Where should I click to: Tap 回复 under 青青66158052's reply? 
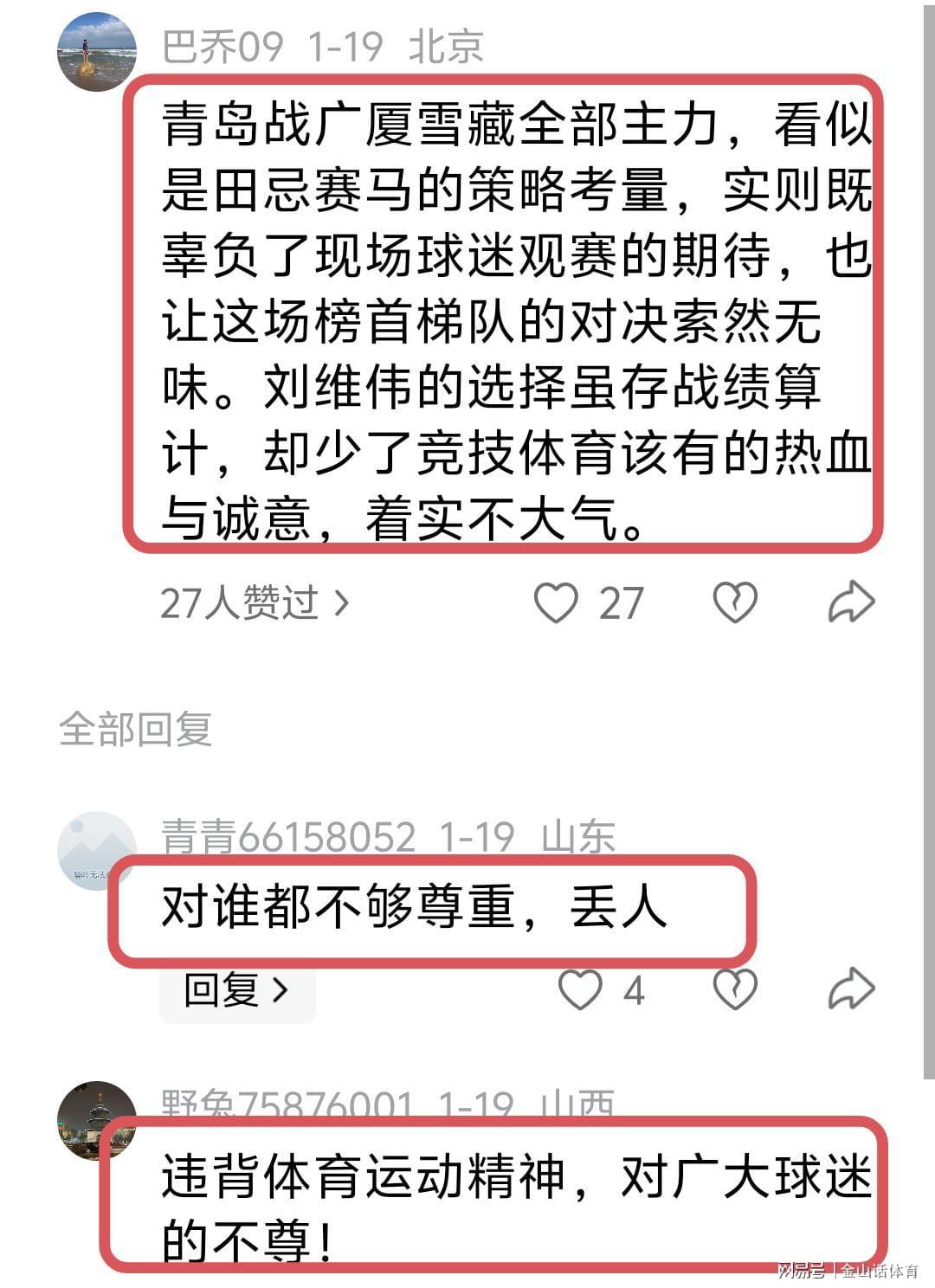[235, 990]
